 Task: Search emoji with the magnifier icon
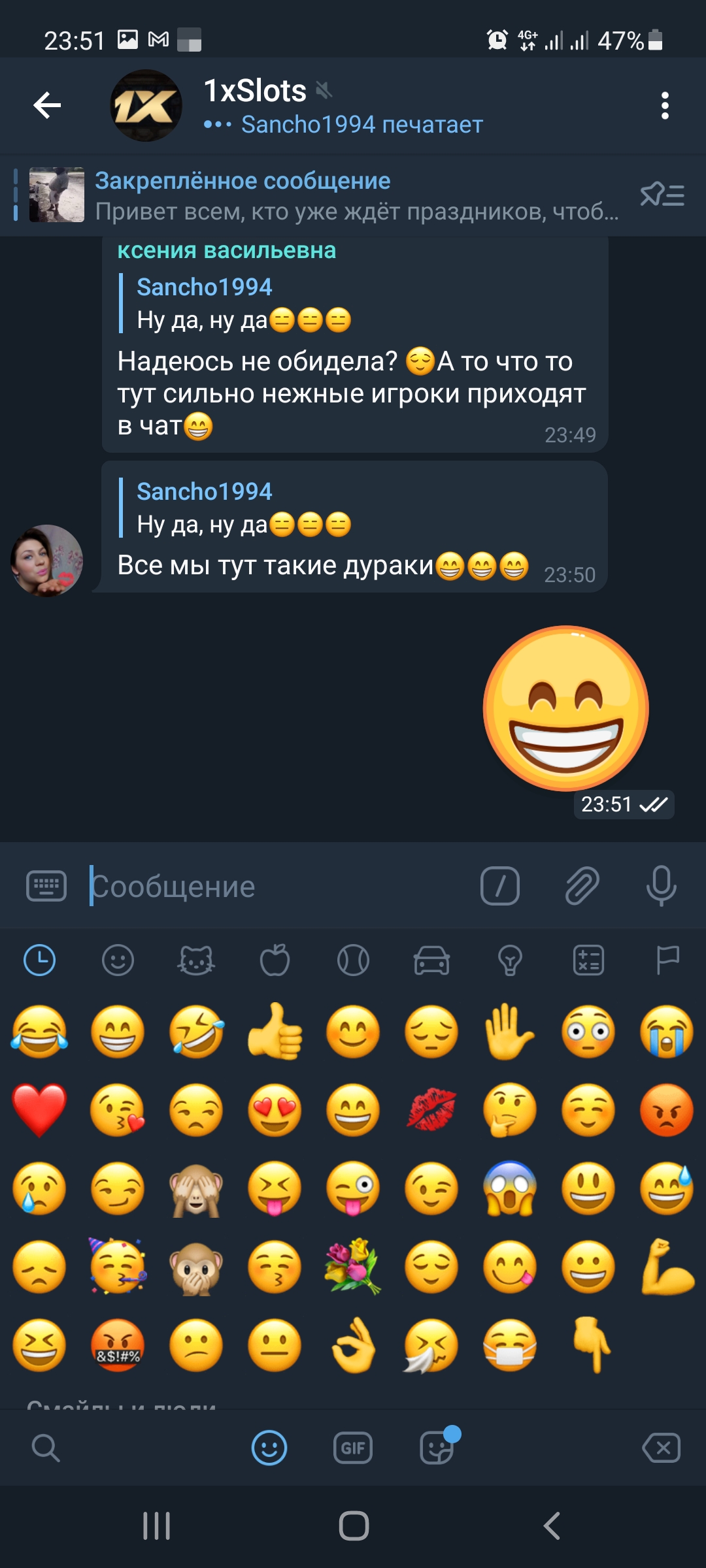click(x=45, y=1448)
